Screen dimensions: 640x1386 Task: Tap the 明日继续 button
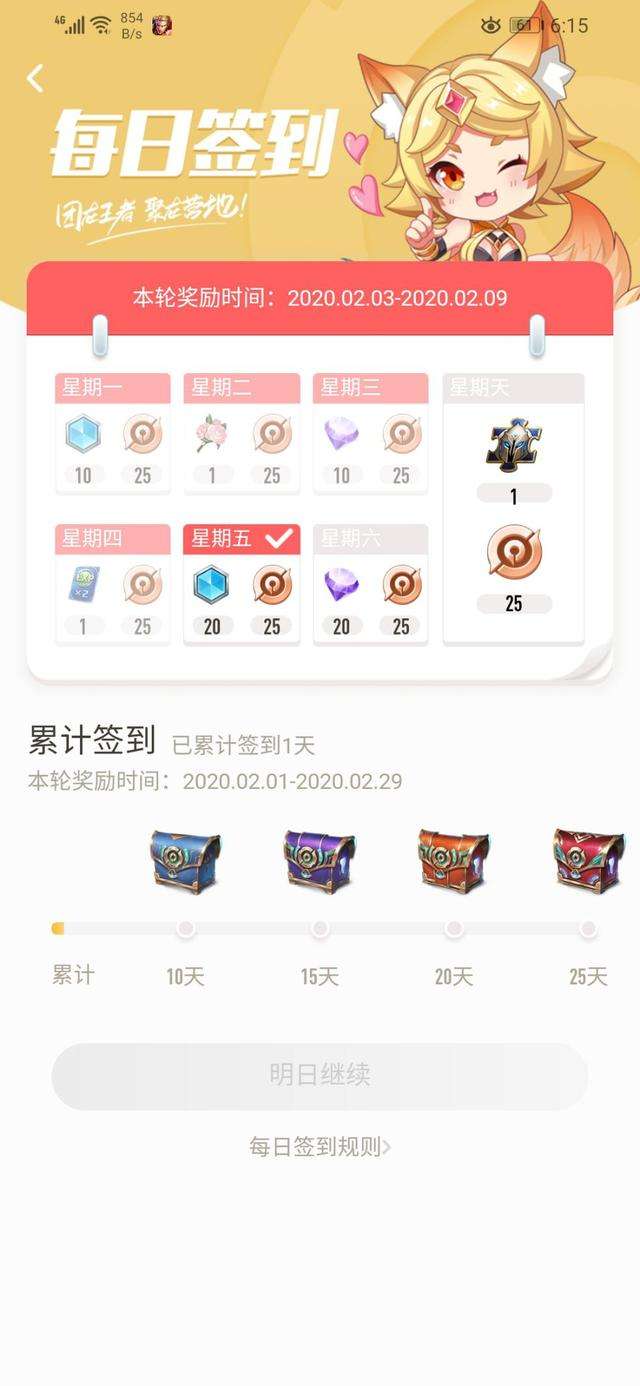click(x=319, y=1076)
